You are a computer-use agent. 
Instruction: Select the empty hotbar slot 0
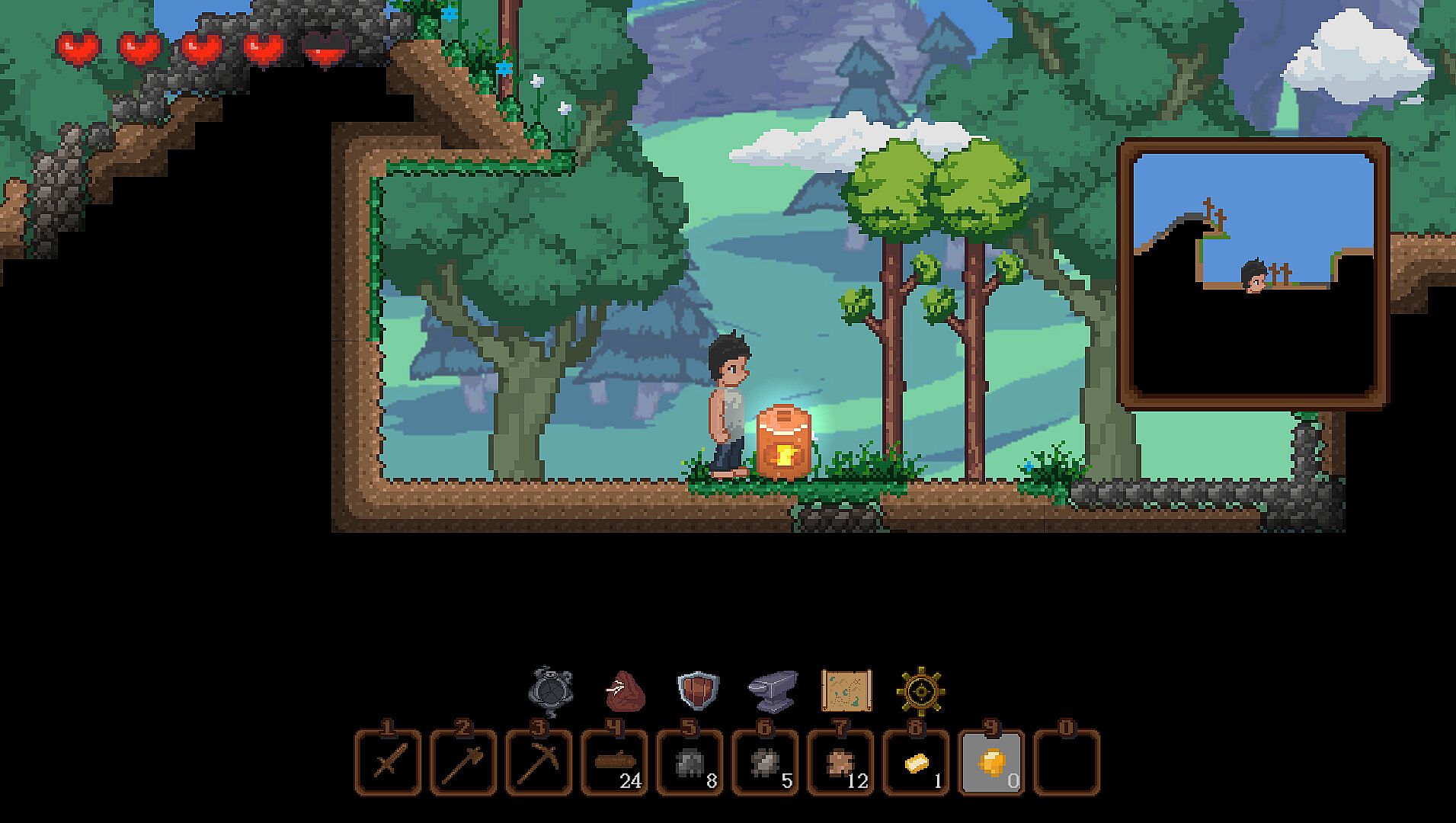coord(1066,762)
